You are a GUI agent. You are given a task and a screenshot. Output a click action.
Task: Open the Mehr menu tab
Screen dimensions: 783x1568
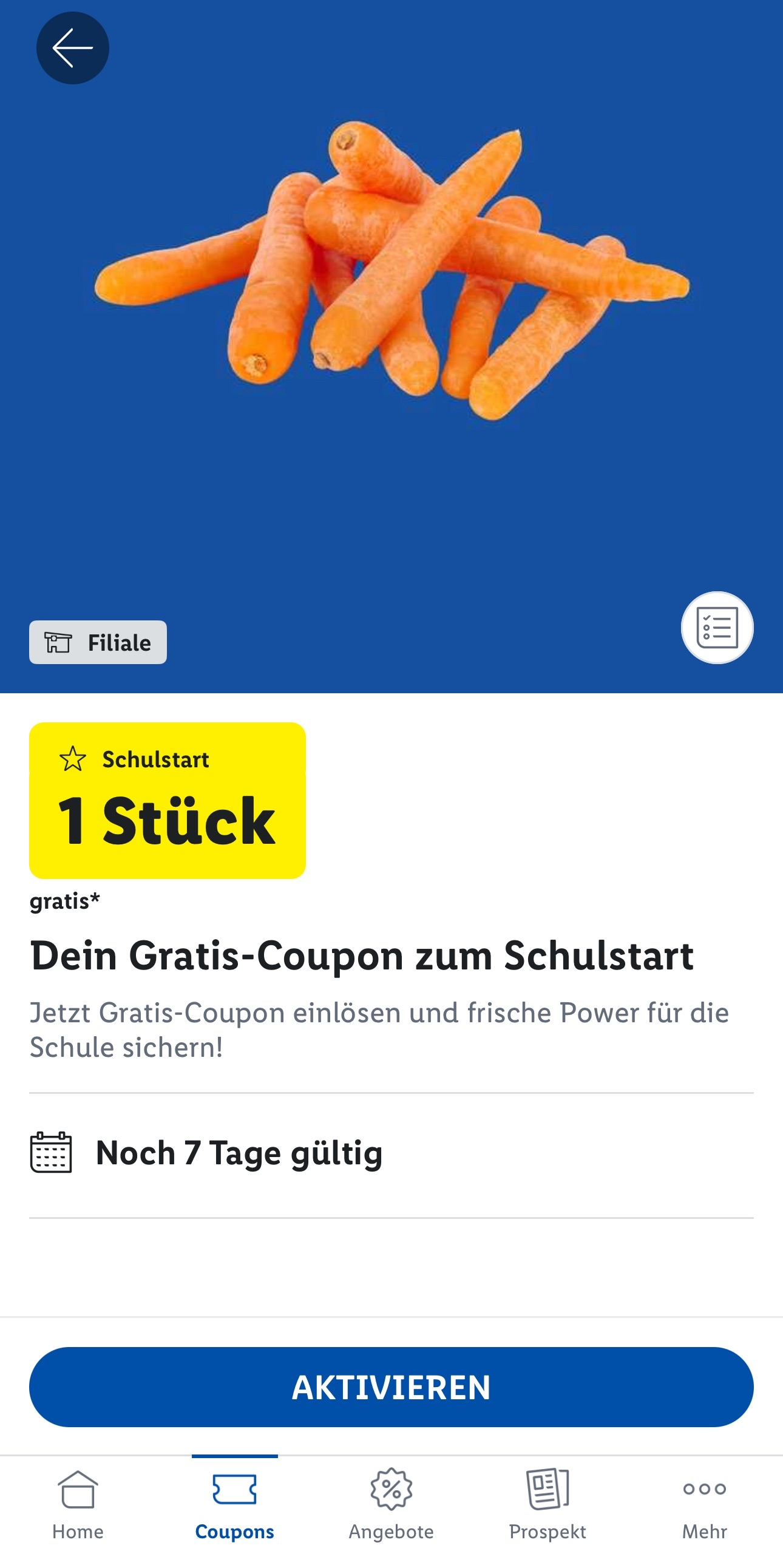pyautogui.click(x=704, y=1505)
